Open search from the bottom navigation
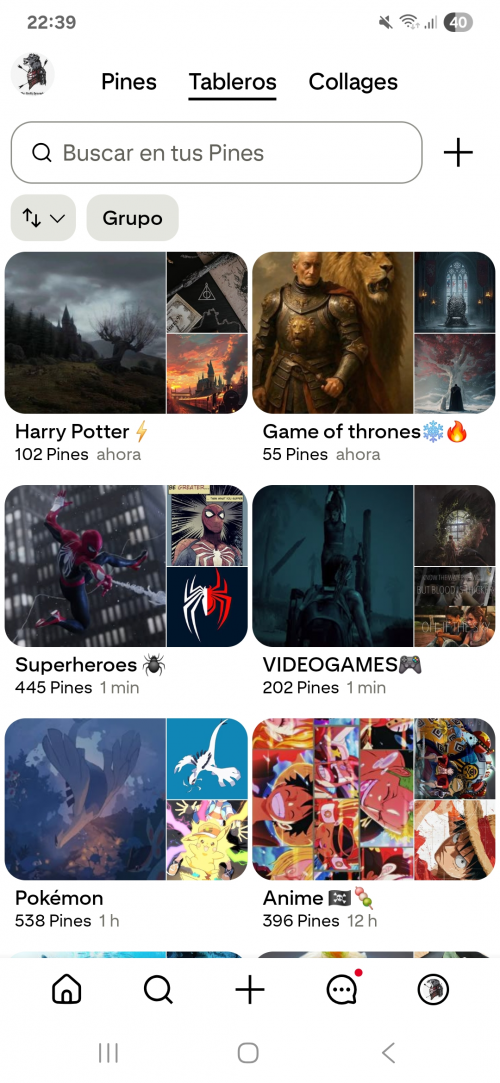This screenshot has width=500, height=1083. pos(158,990)
